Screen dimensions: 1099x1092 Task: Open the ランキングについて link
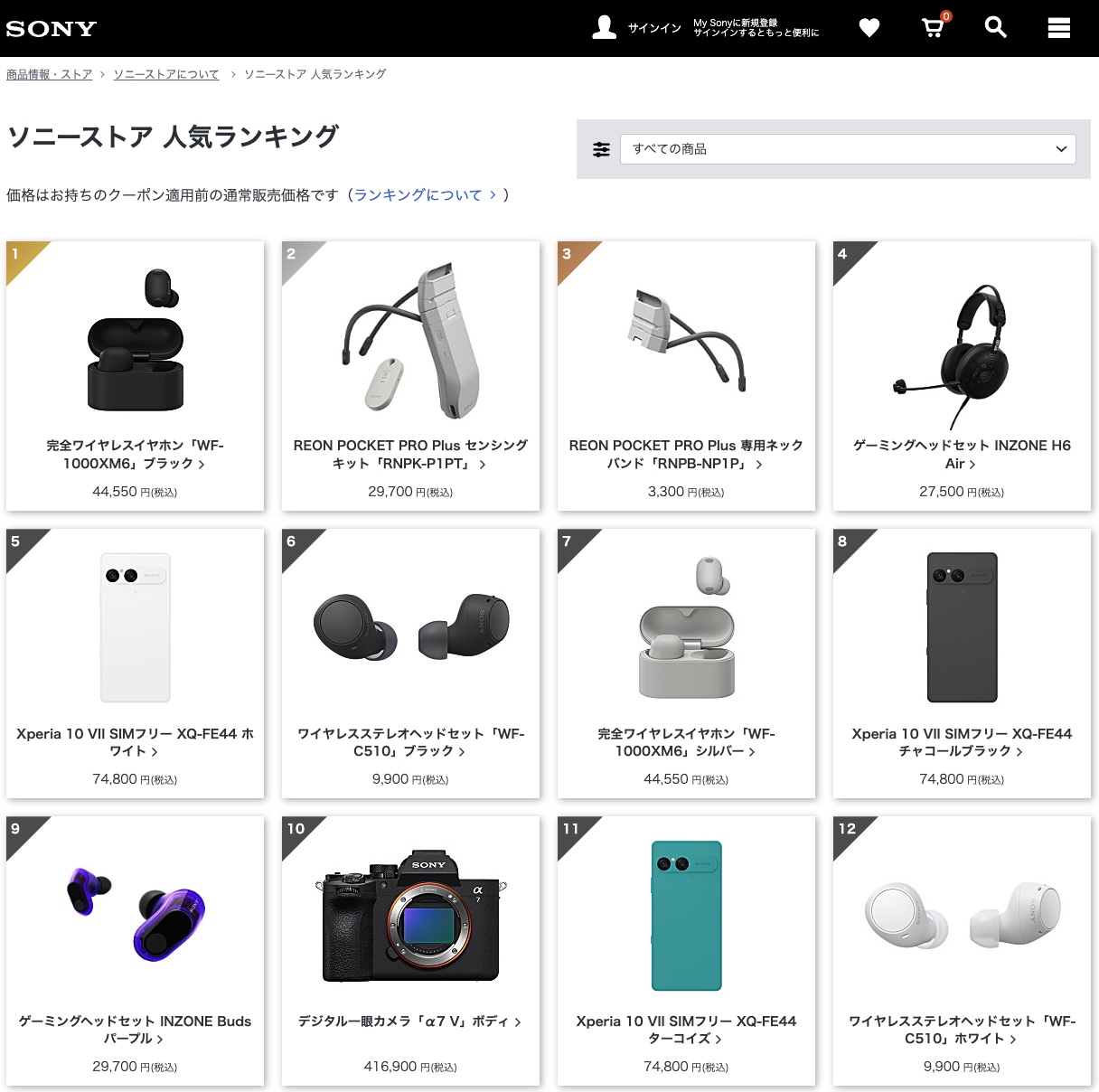[424, 195]
